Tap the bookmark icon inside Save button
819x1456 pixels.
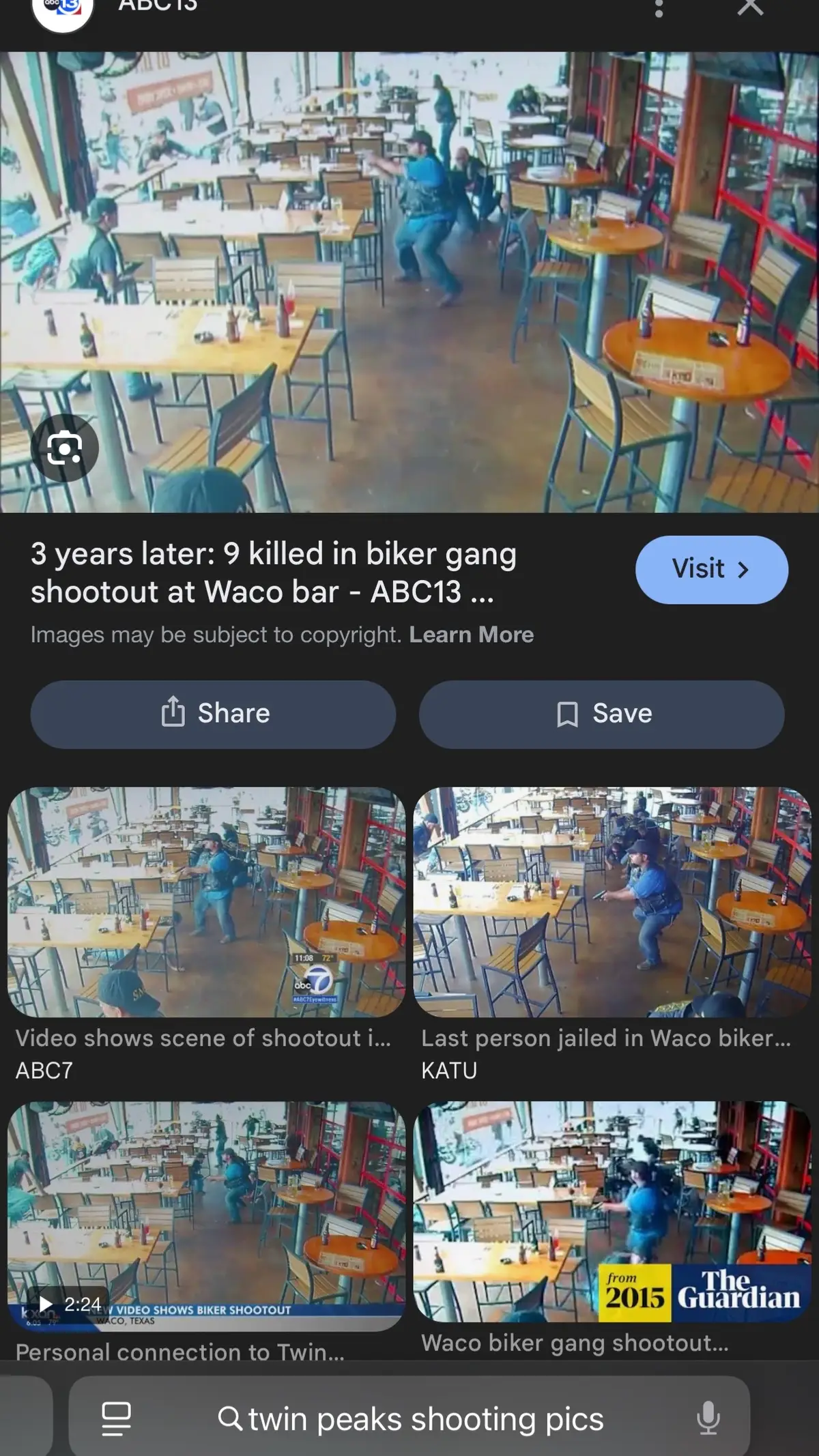(x=567, y=713)
